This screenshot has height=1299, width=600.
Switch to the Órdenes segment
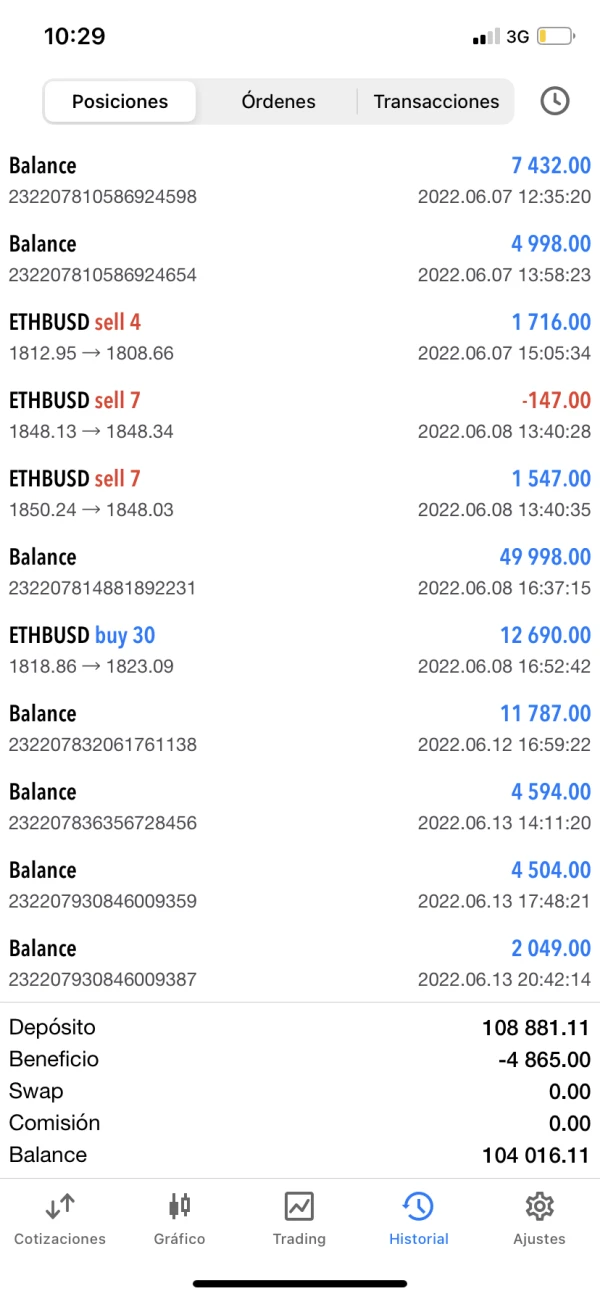tap(278, 101)
